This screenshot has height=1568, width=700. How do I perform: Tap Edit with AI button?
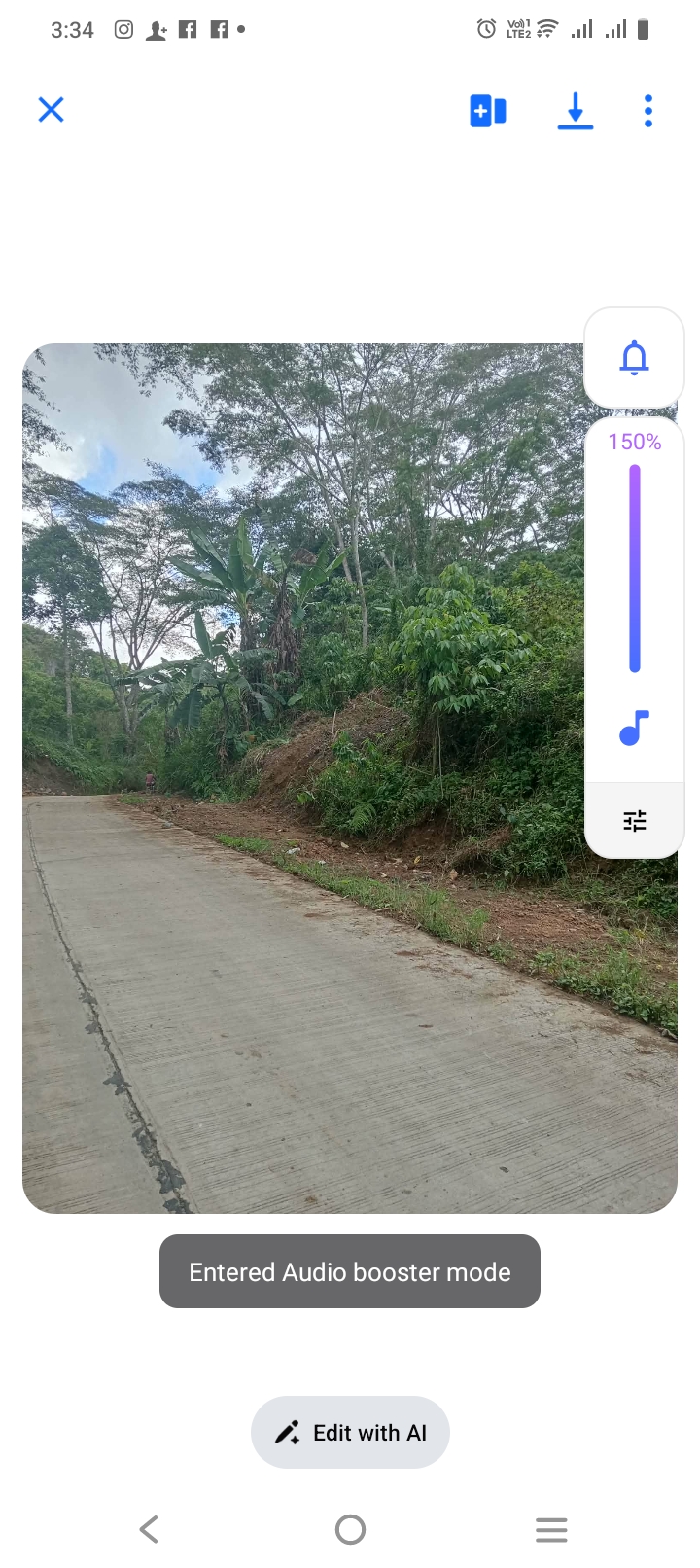tap(350, 1433)
